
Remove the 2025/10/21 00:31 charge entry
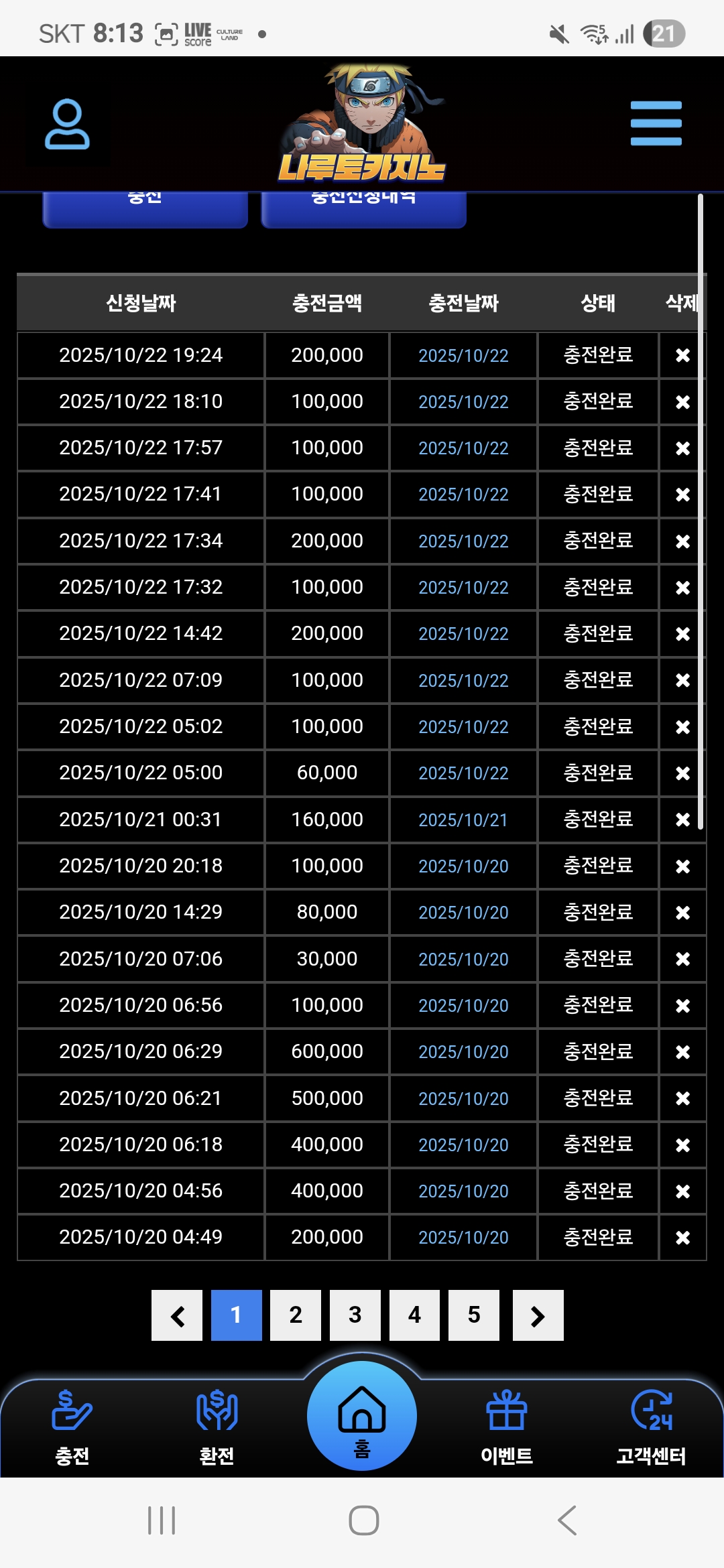682,820
